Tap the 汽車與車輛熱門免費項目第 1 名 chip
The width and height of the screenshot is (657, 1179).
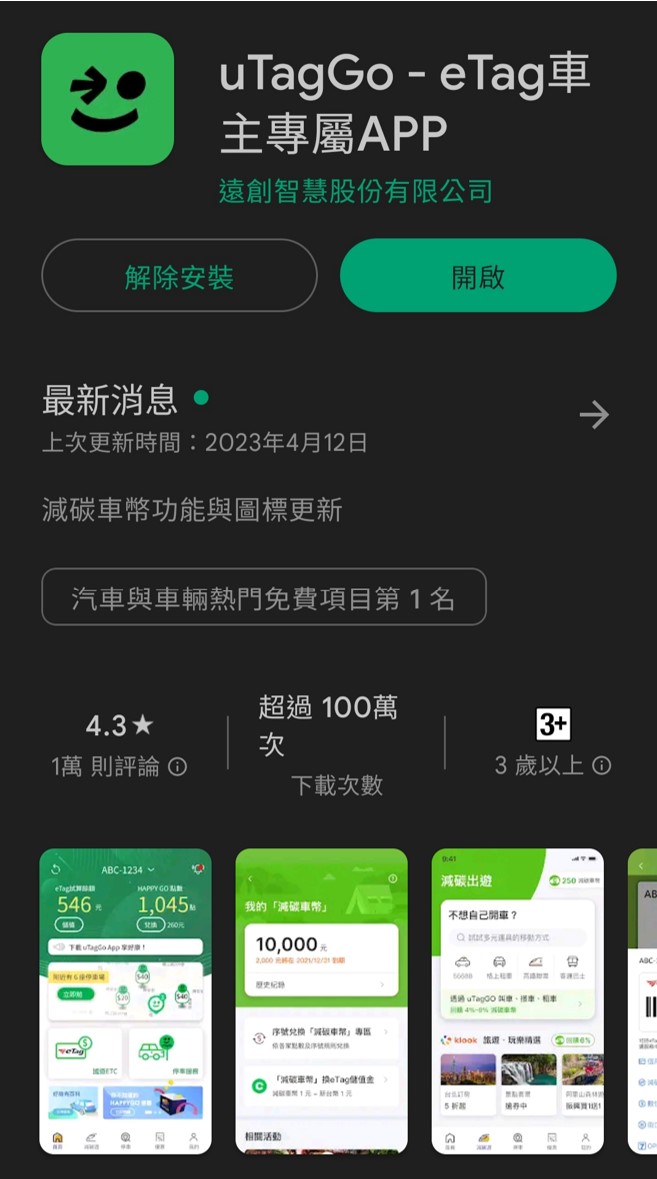[264, 598]
